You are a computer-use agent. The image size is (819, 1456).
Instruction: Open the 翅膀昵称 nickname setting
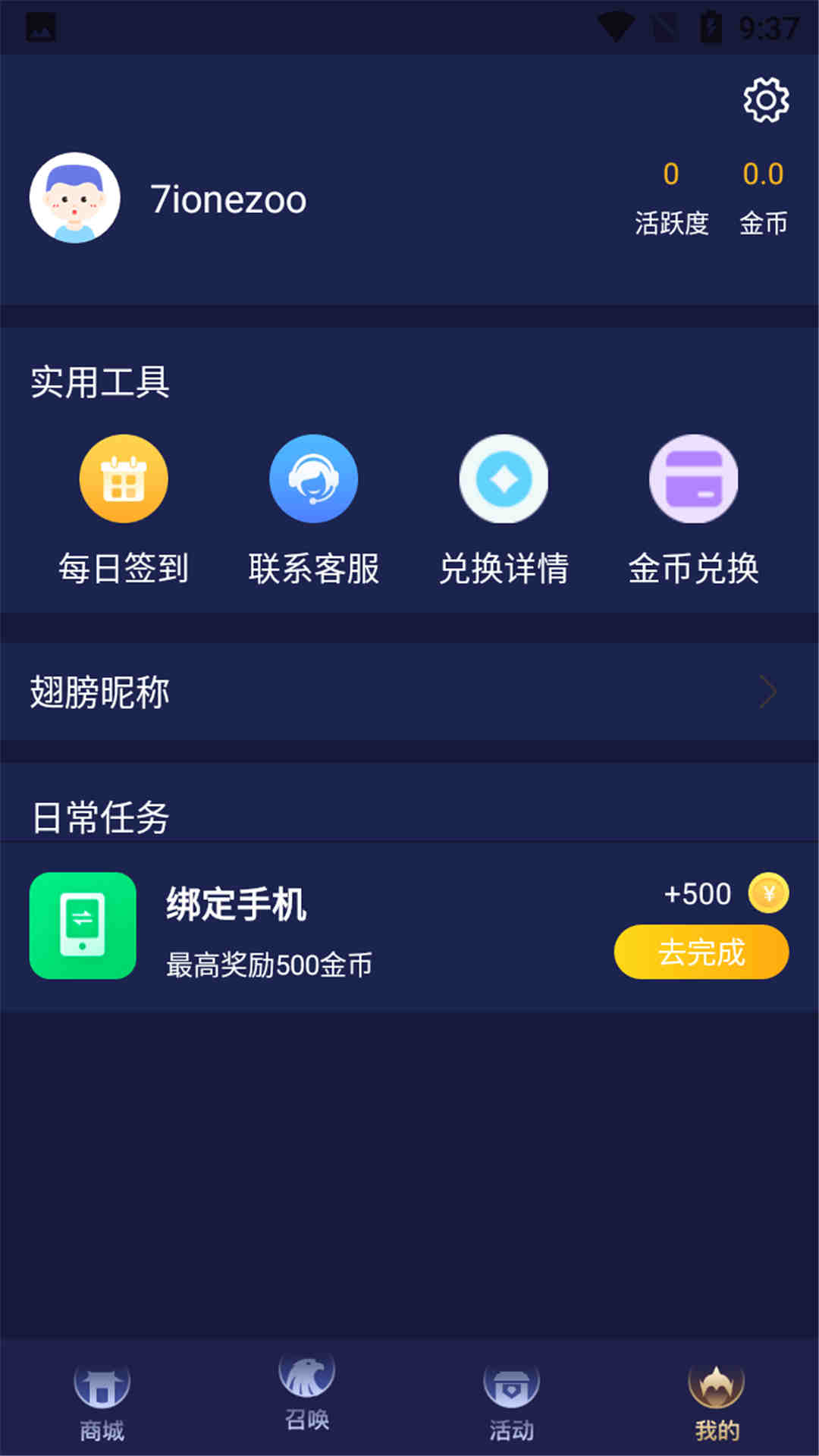99,691
